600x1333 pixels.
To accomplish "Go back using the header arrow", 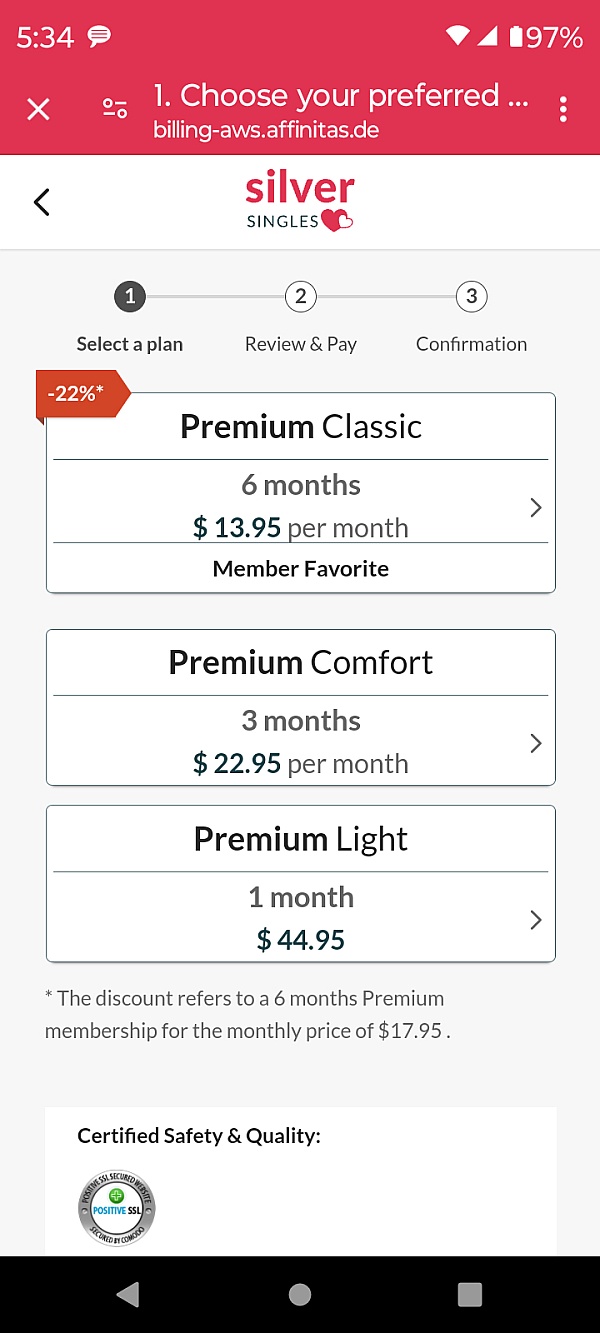I will (x=41, y=202).
